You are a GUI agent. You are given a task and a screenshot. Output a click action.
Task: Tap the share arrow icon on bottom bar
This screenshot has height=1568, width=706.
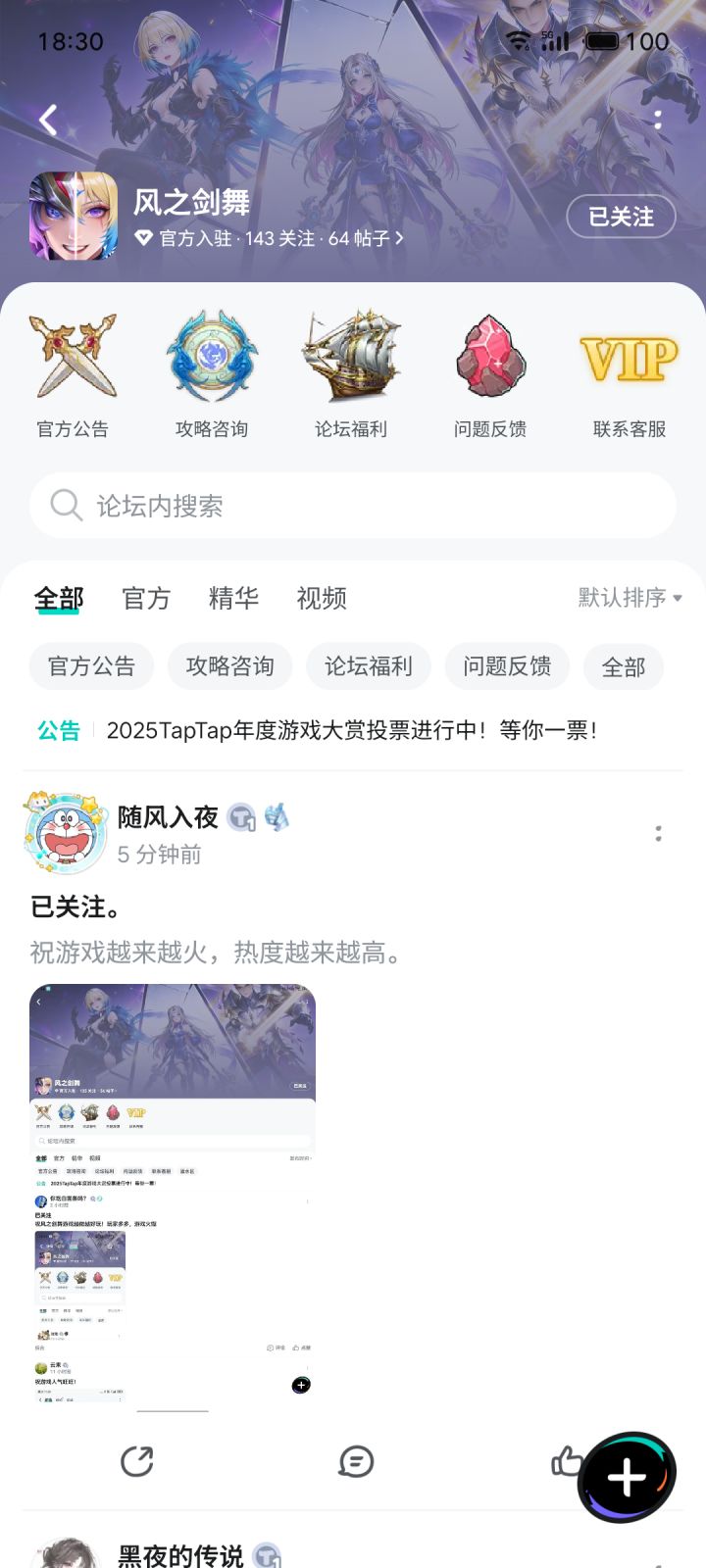coord(139,1460)
